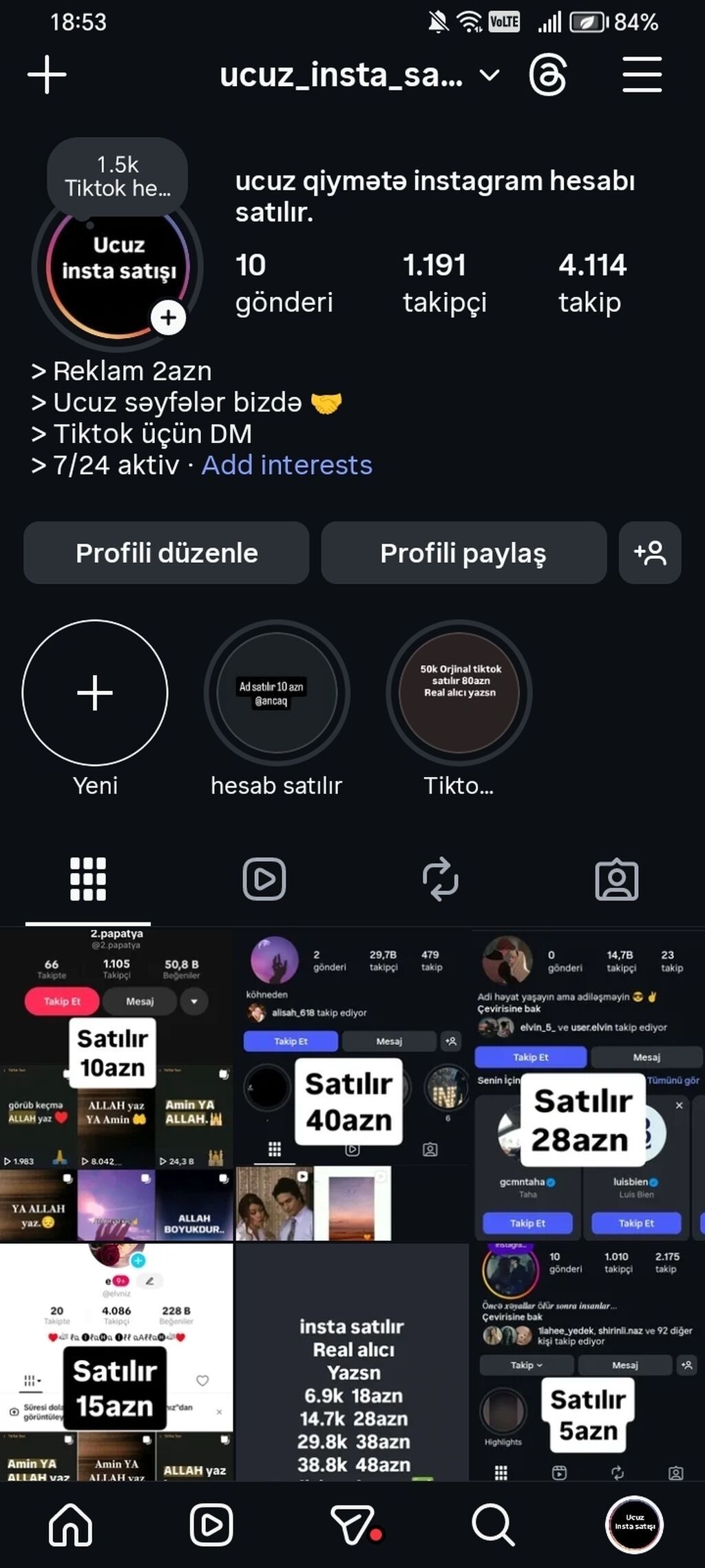Go to the home feed

70,1525
